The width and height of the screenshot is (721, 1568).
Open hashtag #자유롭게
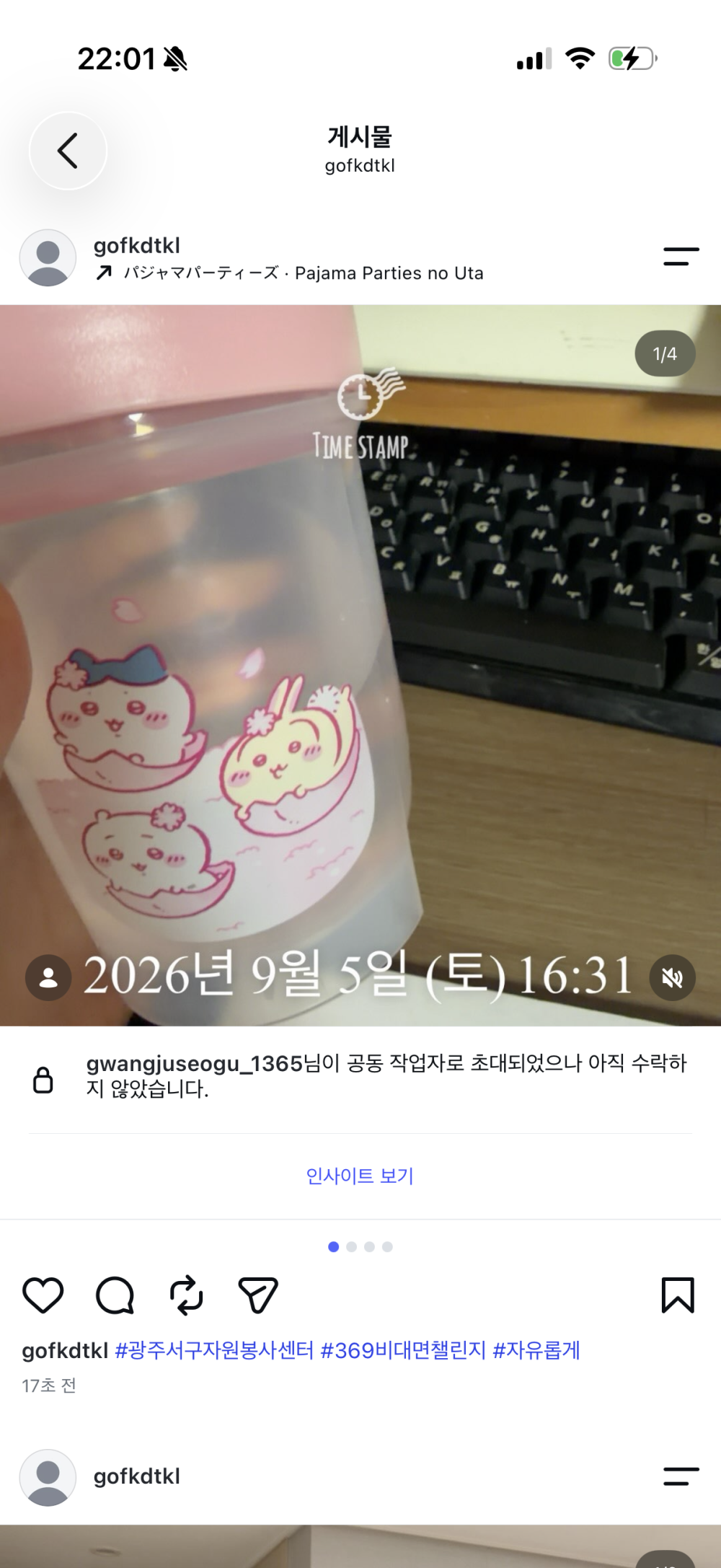[536, 1350]
